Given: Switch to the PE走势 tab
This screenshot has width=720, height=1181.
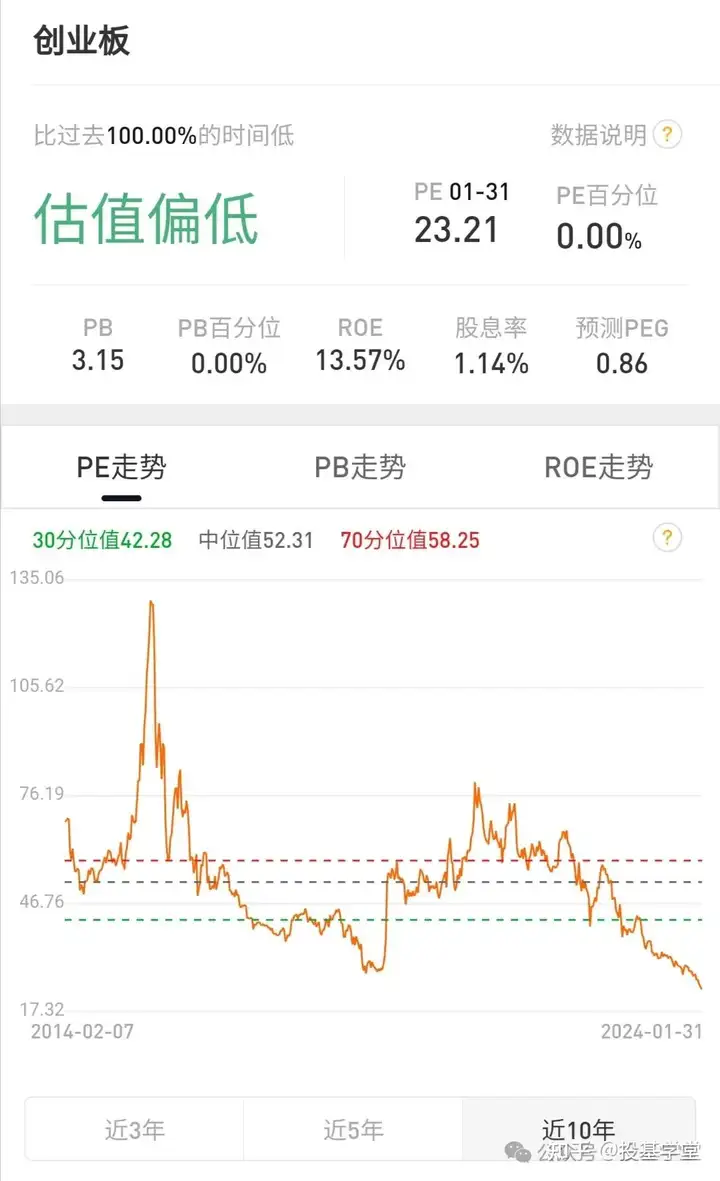Looking at the screenshot, I should [x=121, y=467].
